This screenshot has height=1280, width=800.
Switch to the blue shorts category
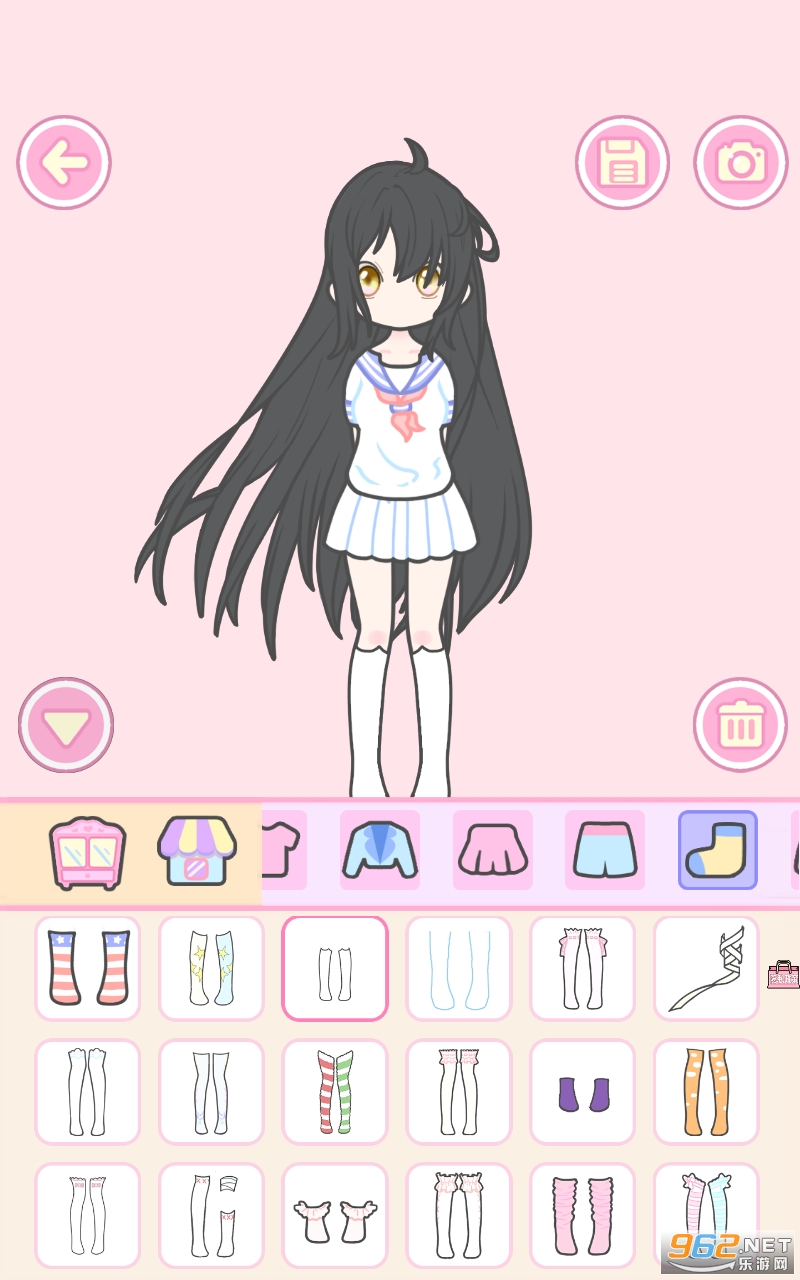coord(605,850)
